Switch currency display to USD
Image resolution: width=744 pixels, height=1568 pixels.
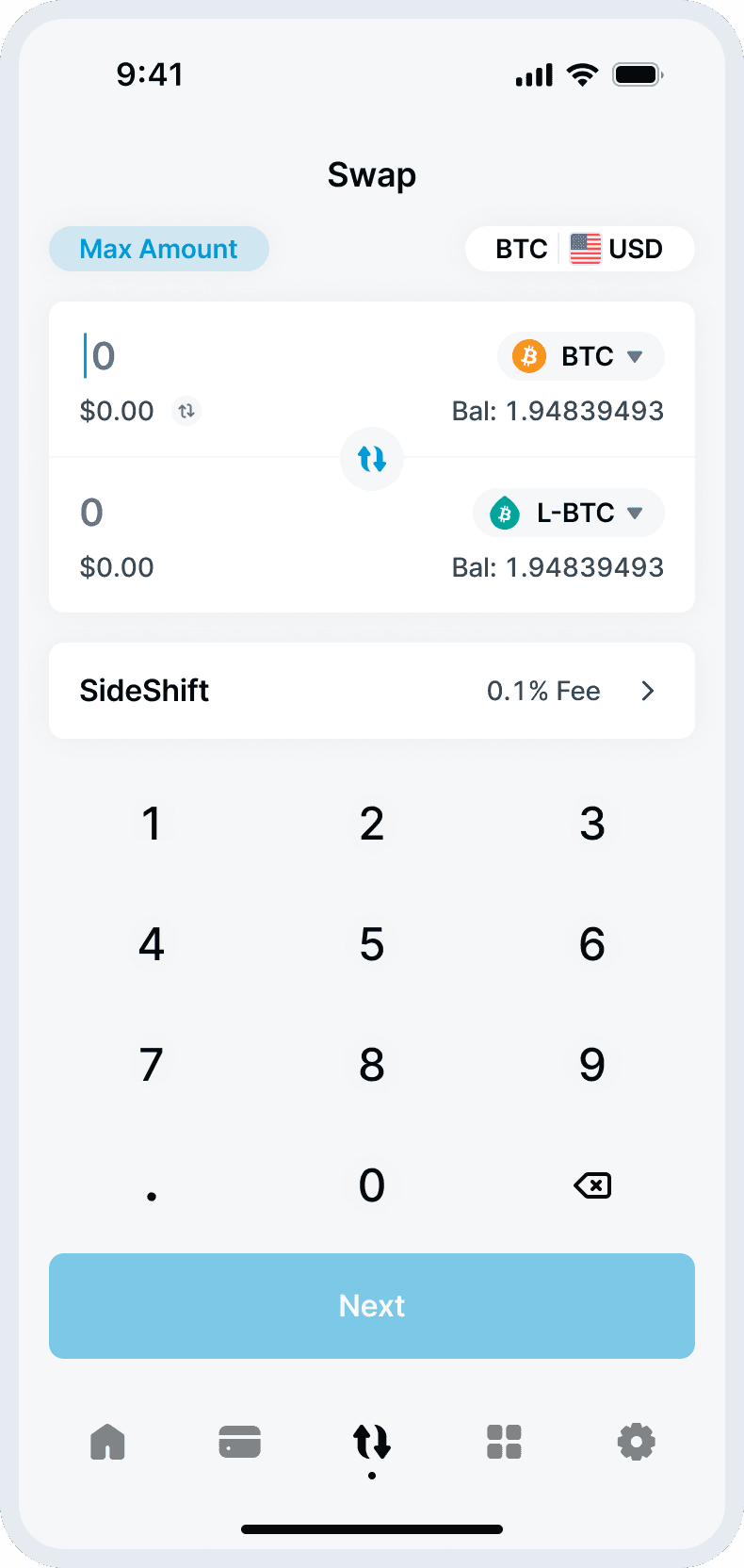point(637,249)
